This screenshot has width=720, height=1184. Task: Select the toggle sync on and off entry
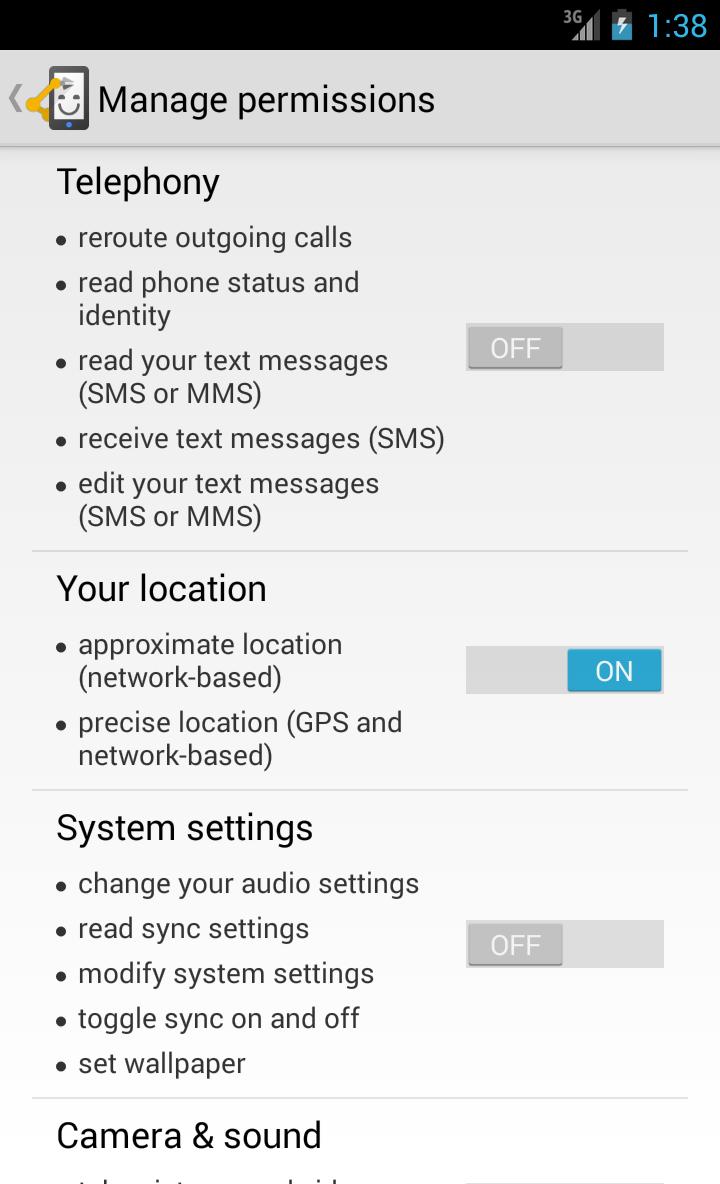[x=219, y=1018]
